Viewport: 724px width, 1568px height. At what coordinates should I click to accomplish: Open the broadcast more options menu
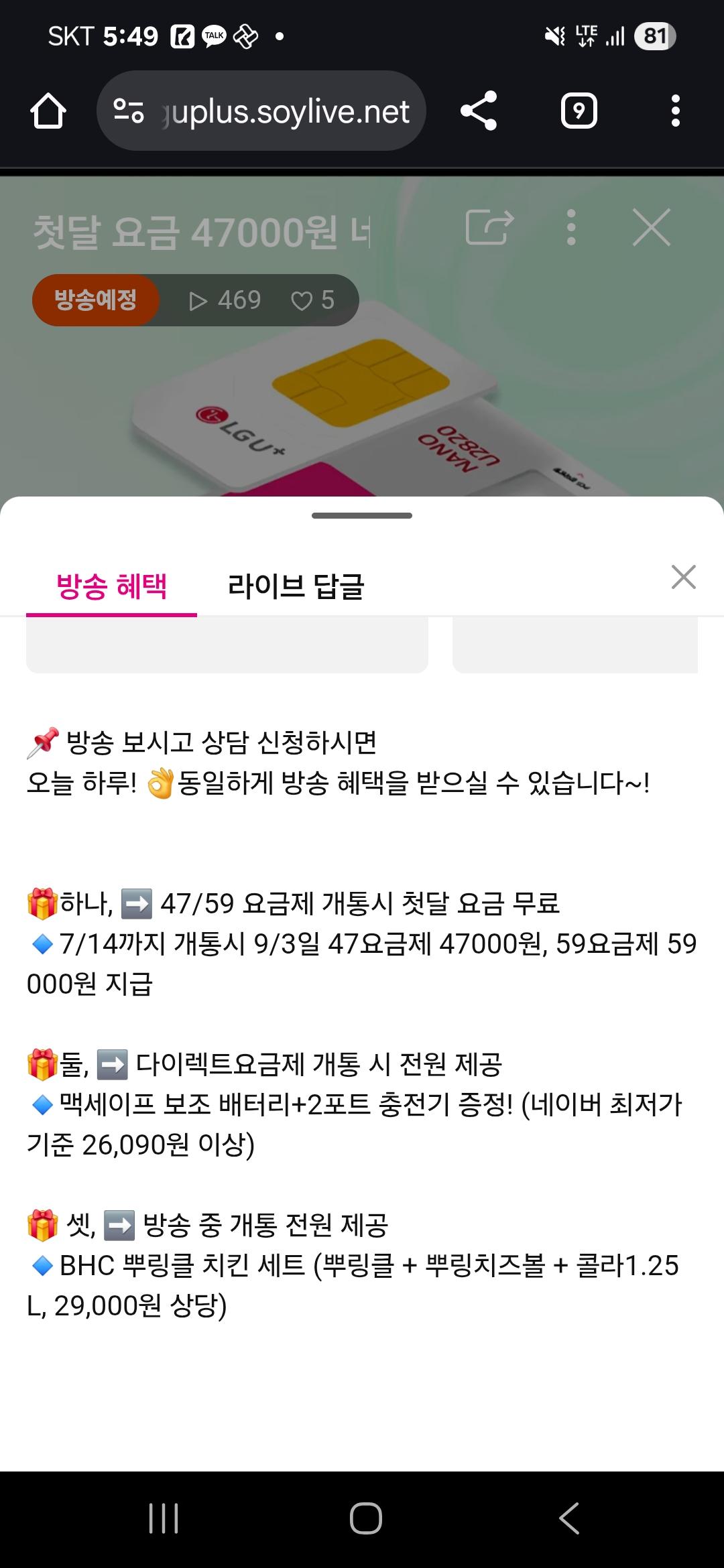[571, 228]
